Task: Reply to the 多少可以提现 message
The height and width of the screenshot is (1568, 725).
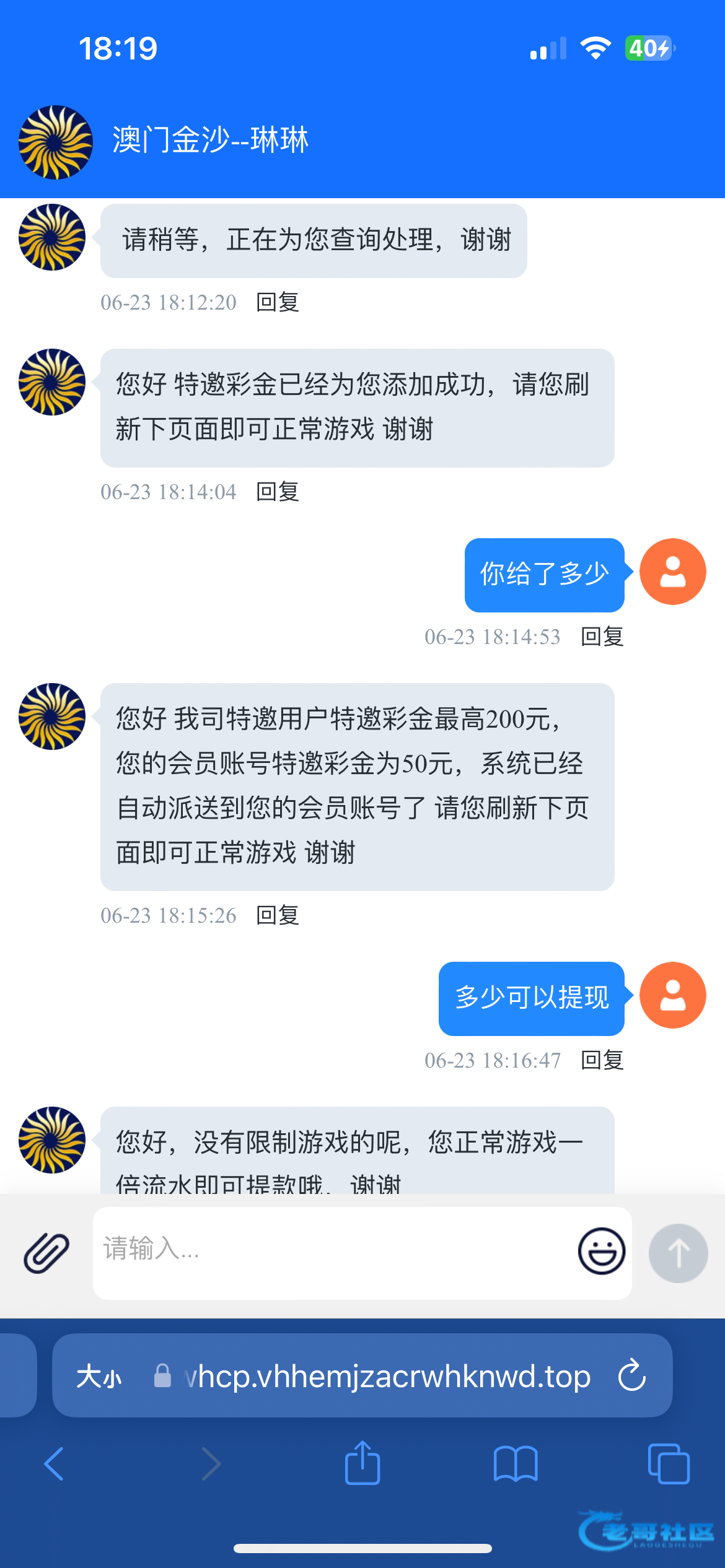Action: point(602,1060)
